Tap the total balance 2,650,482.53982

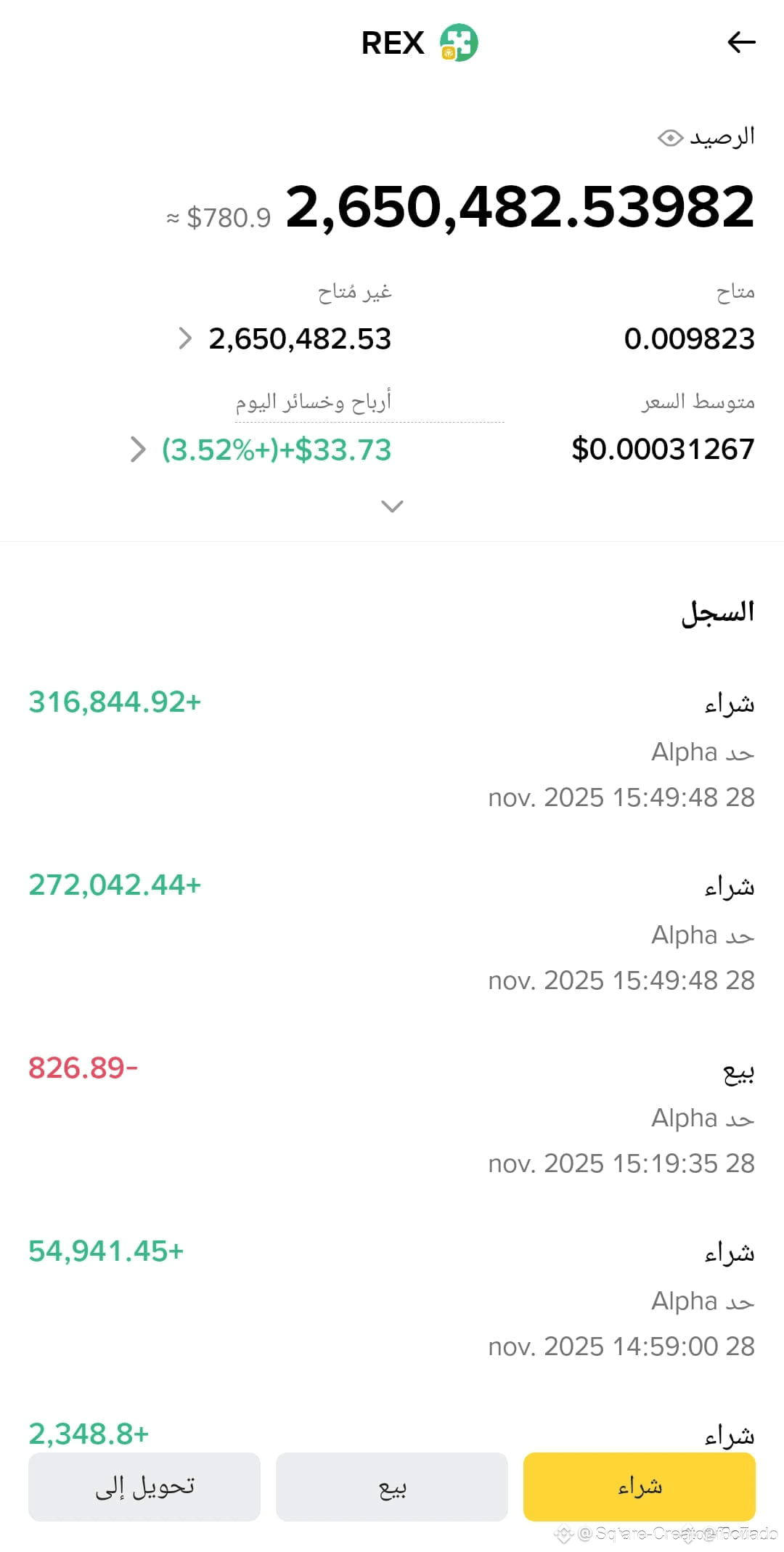pyautogui.click(x=517, y=208)
